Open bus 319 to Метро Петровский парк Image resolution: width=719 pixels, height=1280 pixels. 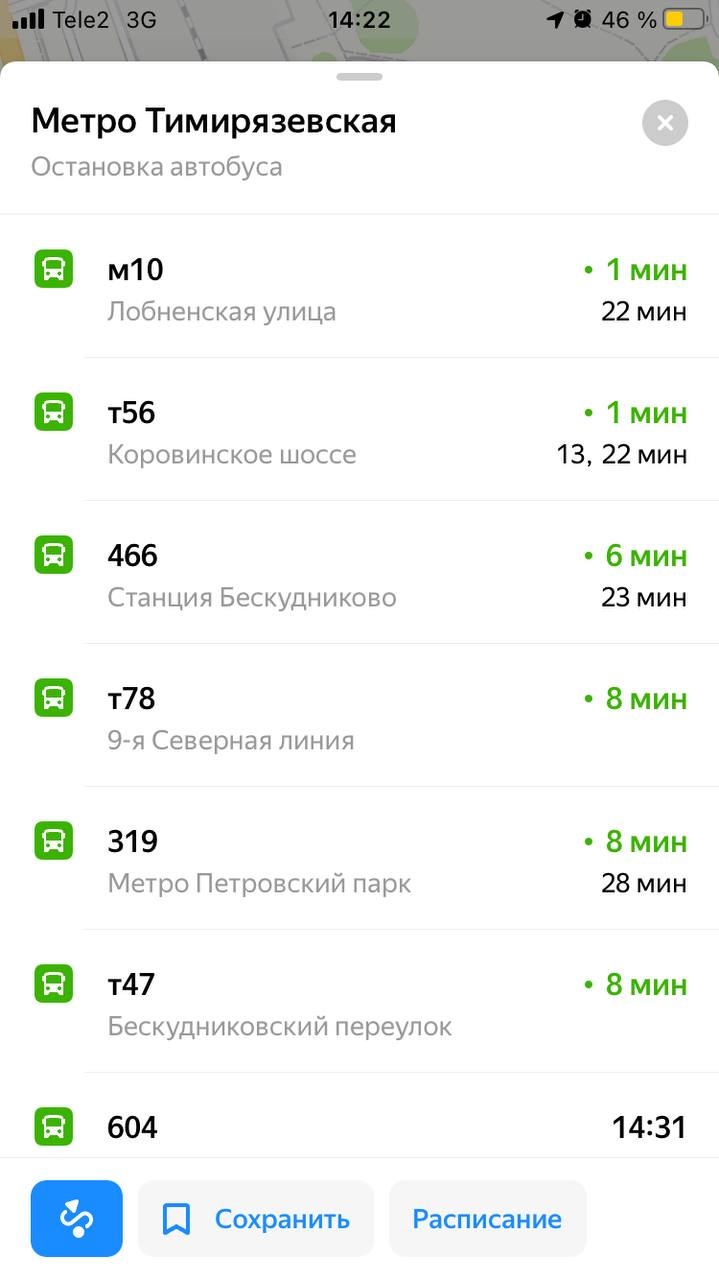pyautogui.click(x=360, y=859)
